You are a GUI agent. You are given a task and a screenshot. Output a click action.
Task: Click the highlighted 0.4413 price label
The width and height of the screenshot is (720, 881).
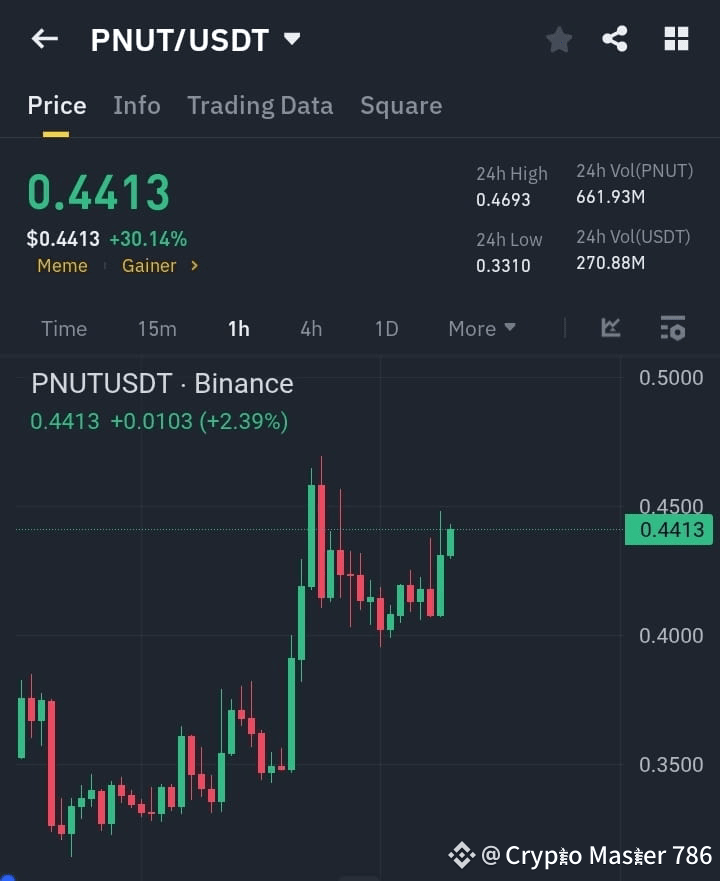pos(668,530)
